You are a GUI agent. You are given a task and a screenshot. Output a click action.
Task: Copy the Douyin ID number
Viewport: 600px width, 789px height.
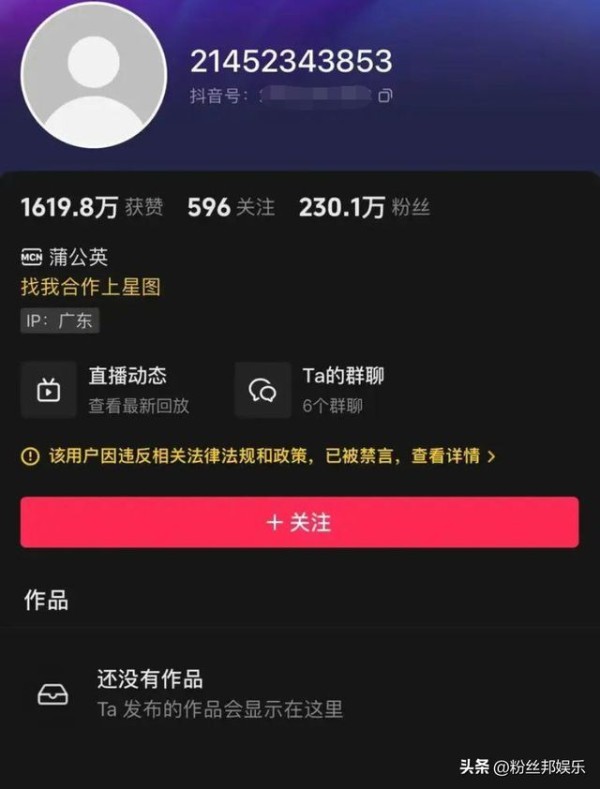tap(385, 97)
